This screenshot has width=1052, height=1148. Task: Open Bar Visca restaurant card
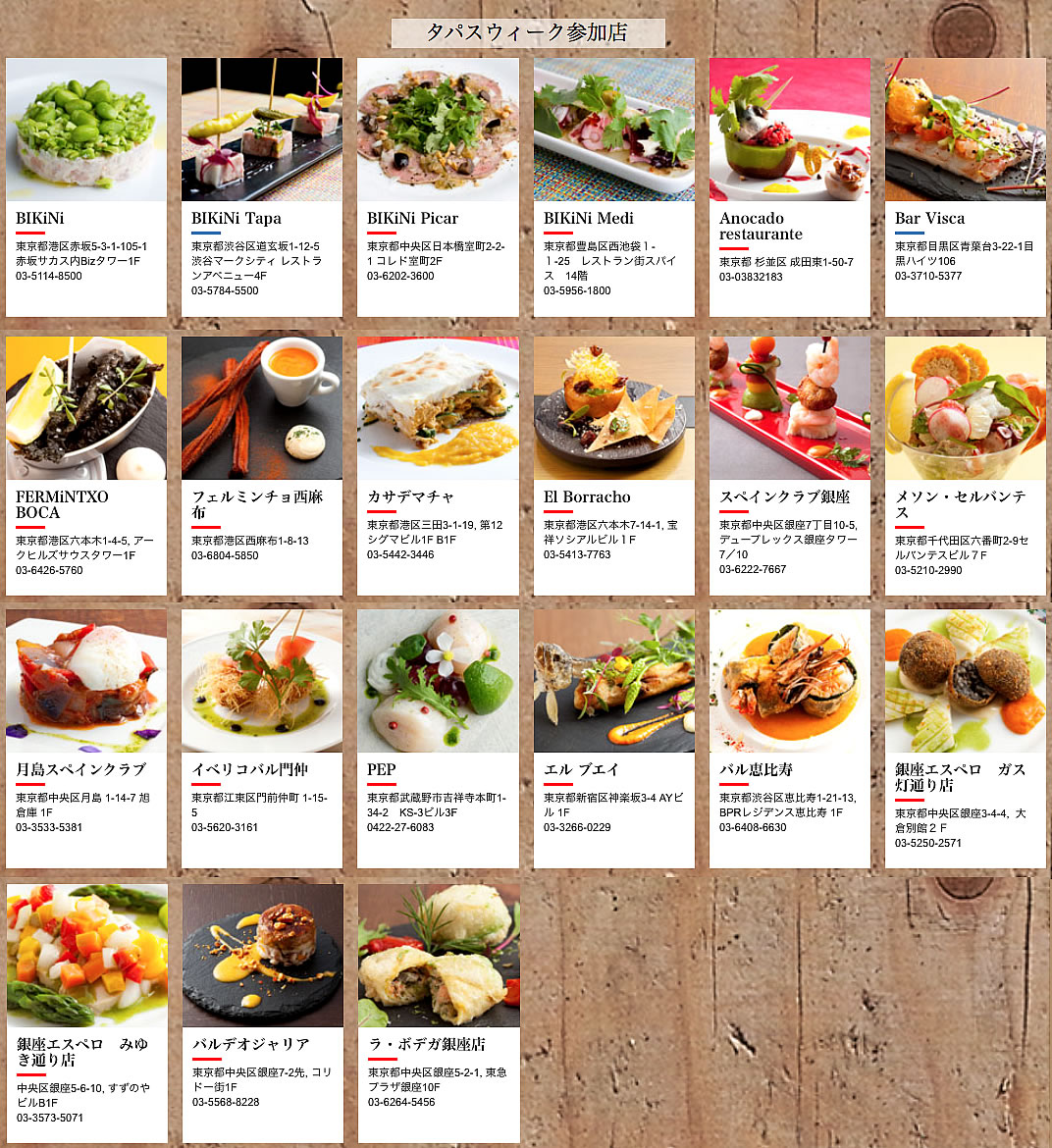pos(965,186)
